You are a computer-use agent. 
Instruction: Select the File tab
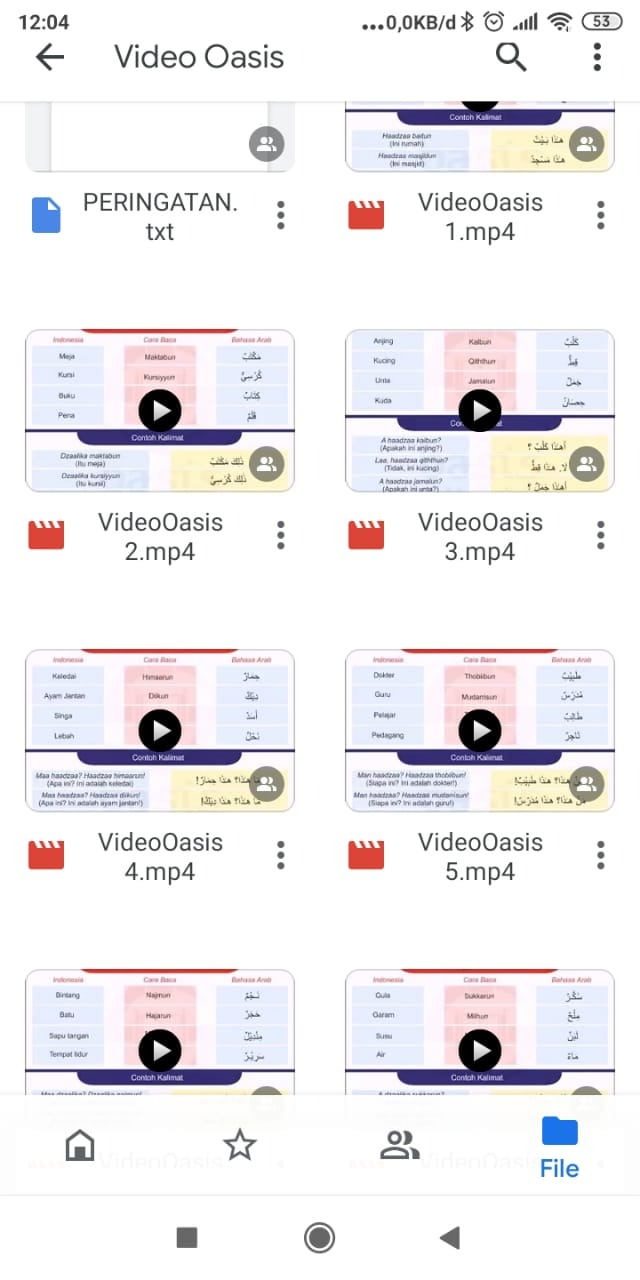click(x=559, y=1147)
